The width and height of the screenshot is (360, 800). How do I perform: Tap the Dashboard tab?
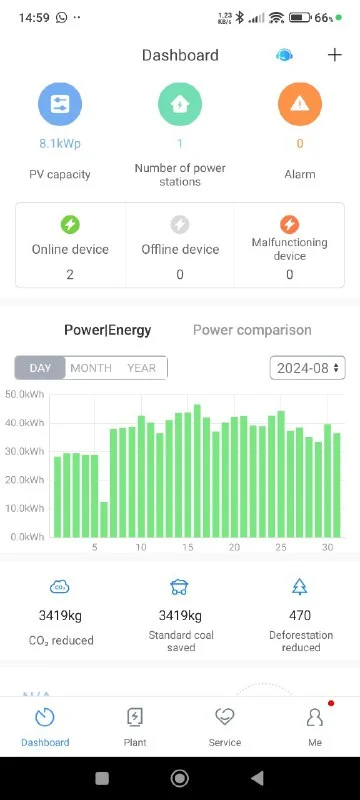[x=45, y=726]
